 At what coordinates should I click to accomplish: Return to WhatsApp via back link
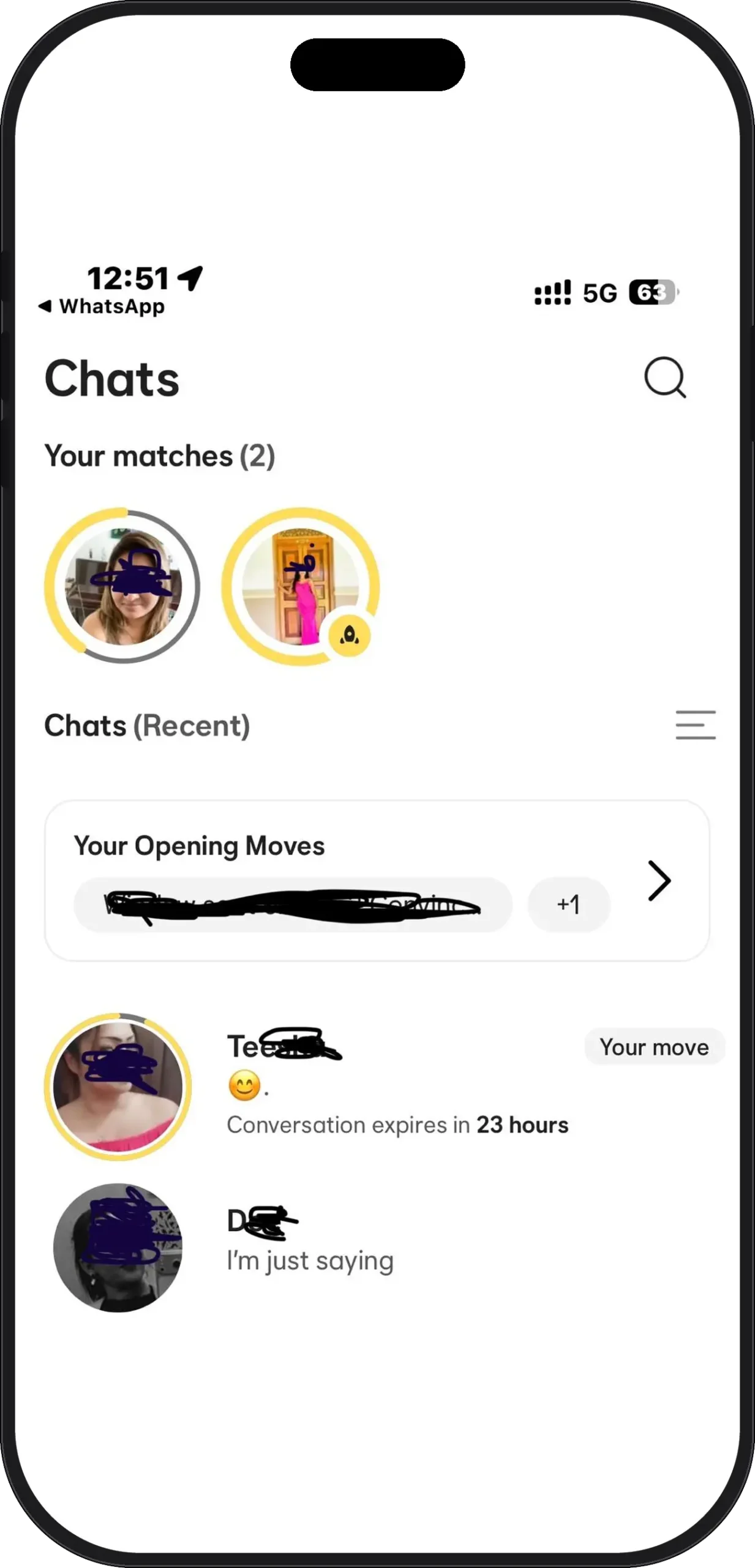pyautogui.click(x=102, y=306)
